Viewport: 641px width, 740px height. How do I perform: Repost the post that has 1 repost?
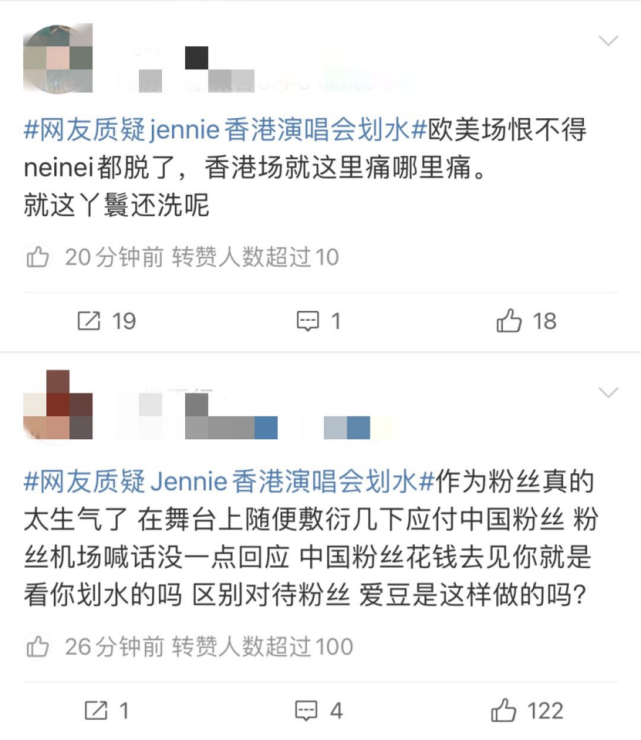[x=106, y=710]
